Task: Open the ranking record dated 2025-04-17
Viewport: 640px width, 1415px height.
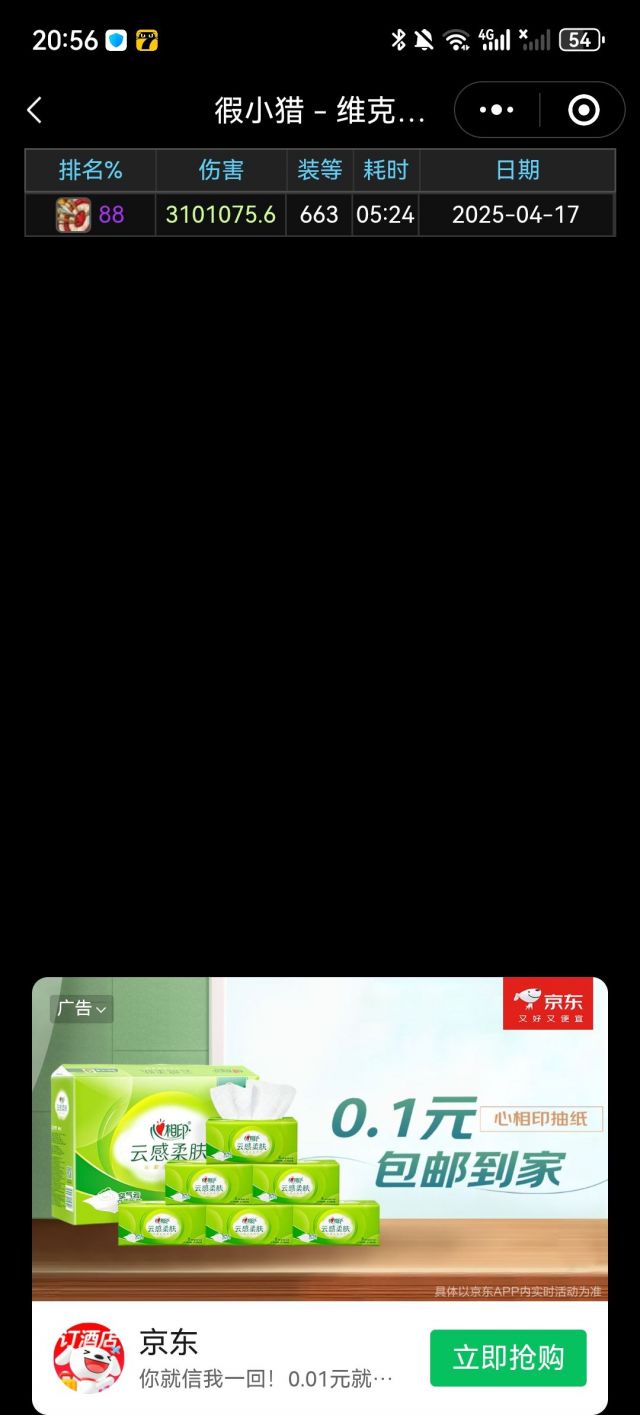Action: click(320, 214)
